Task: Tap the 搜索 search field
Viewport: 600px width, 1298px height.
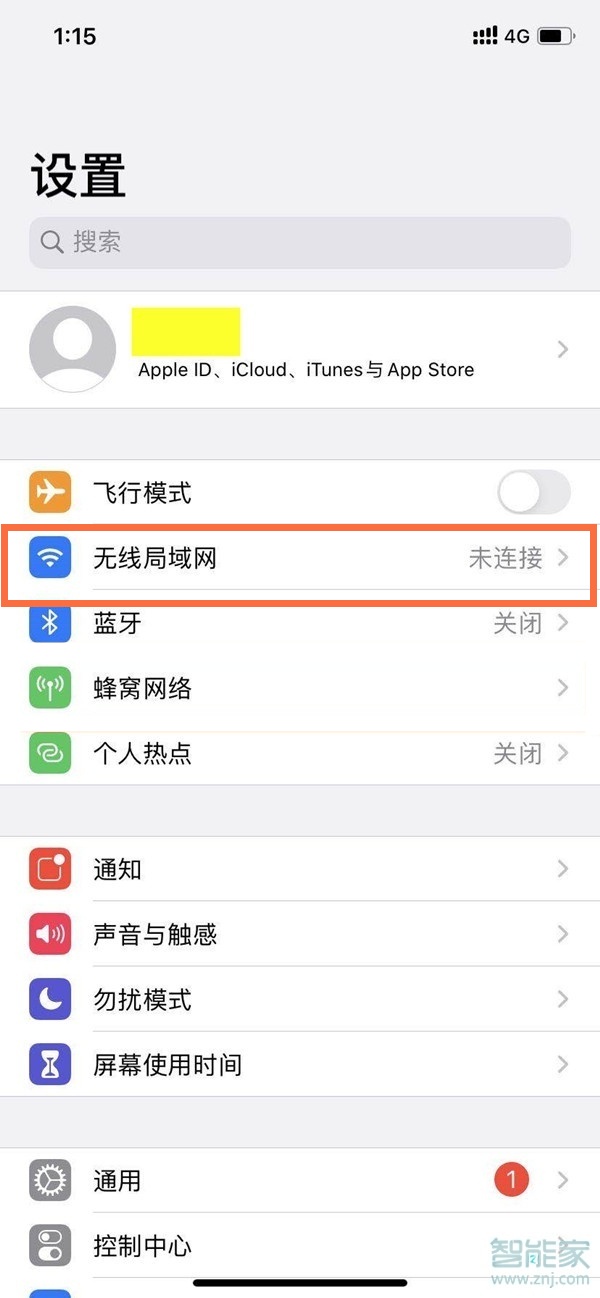Action: [300, 242]
